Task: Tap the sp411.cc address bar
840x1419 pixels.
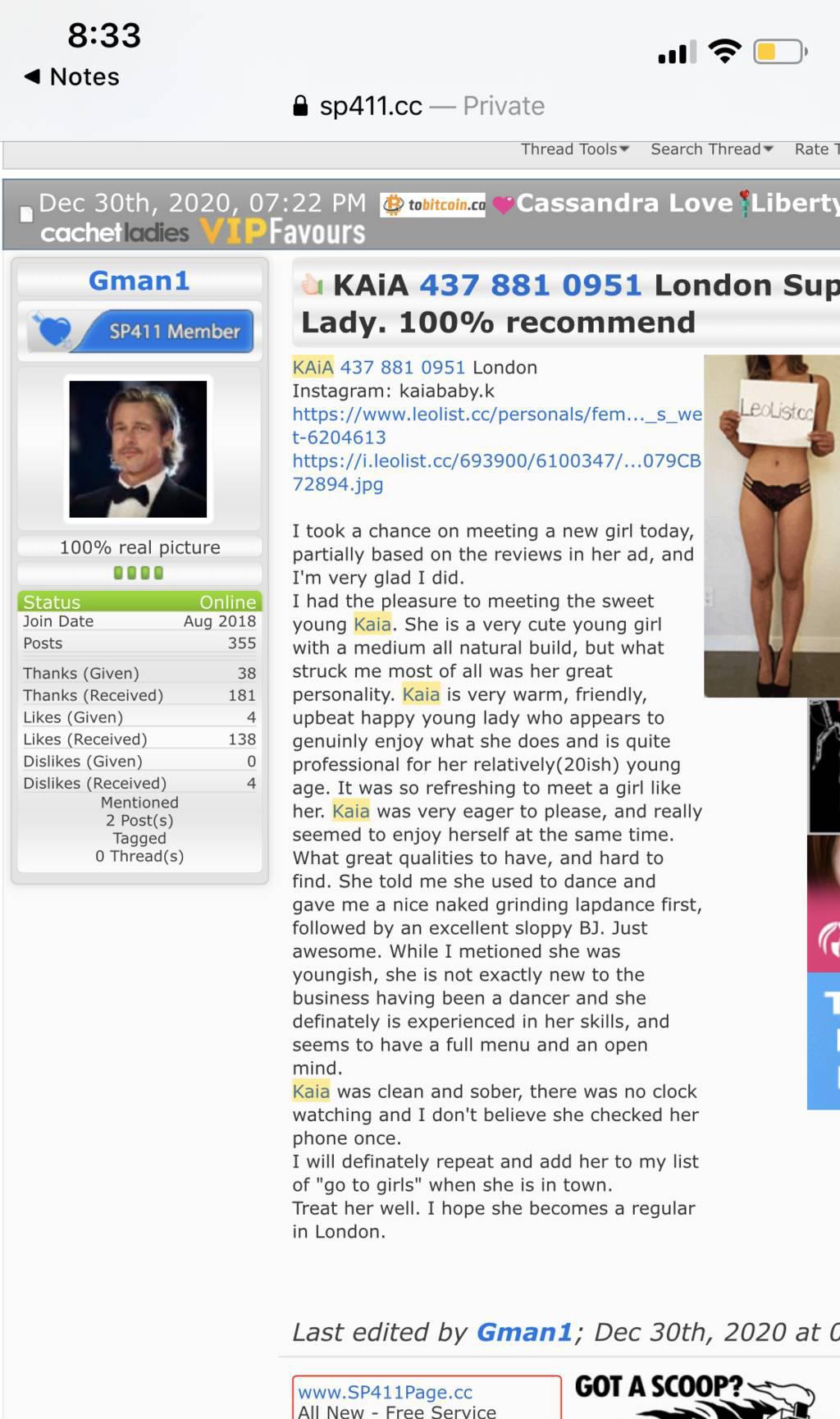Action: pos(419,106)
